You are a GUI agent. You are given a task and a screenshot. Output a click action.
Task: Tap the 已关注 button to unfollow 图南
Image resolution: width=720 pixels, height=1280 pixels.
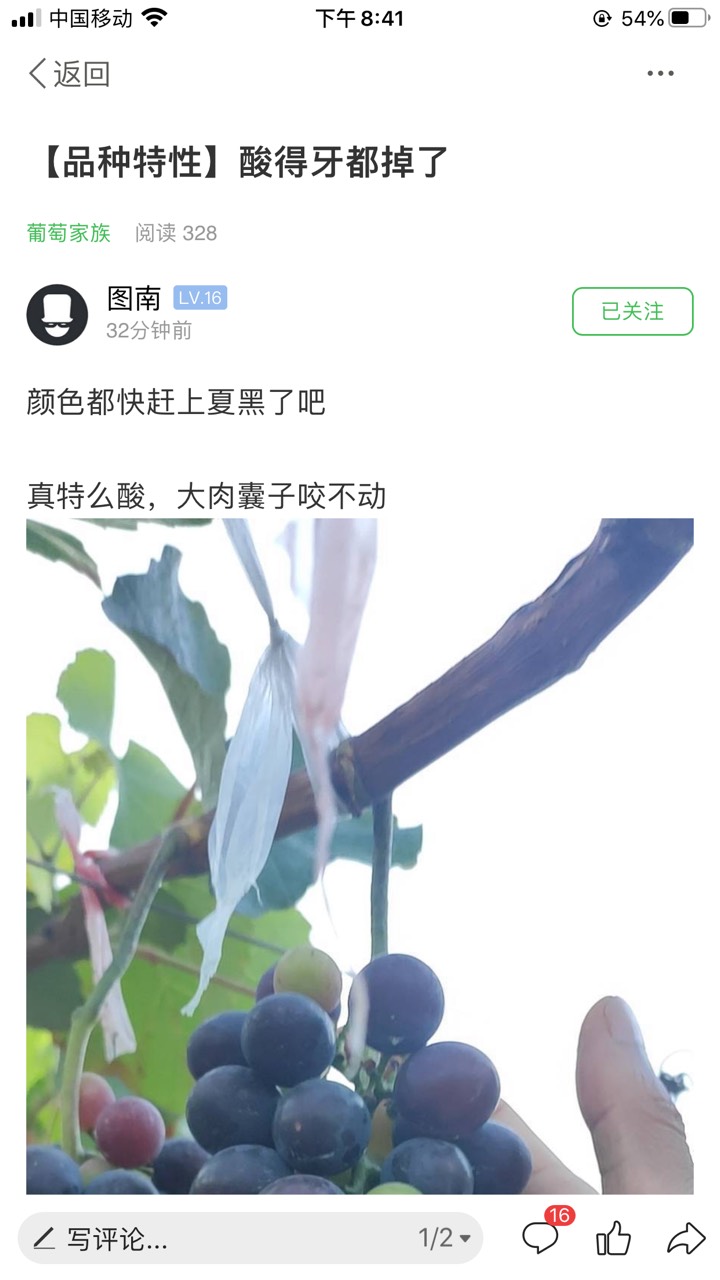[632, 311]
